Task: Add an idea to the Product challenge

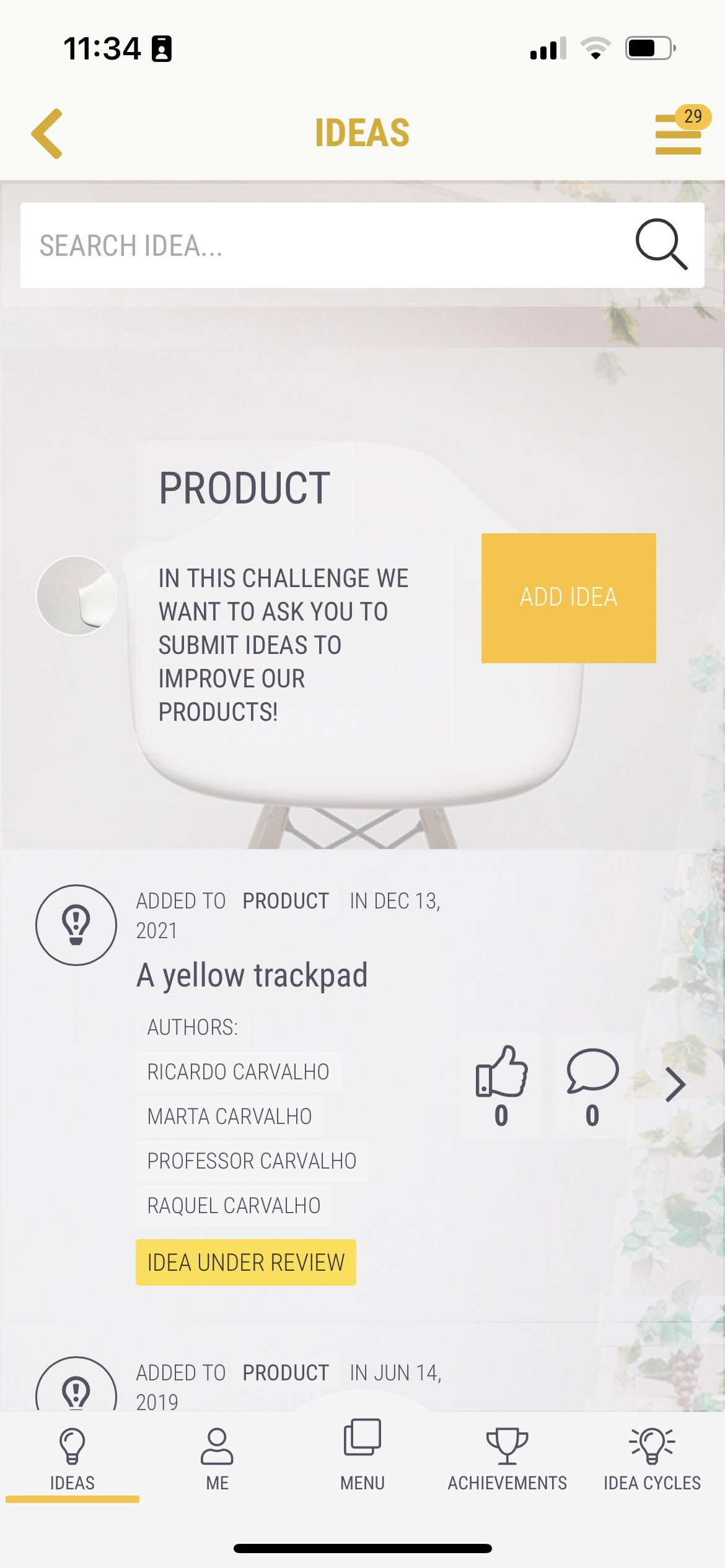Action: pyautogui.click(x=568, y=598)
